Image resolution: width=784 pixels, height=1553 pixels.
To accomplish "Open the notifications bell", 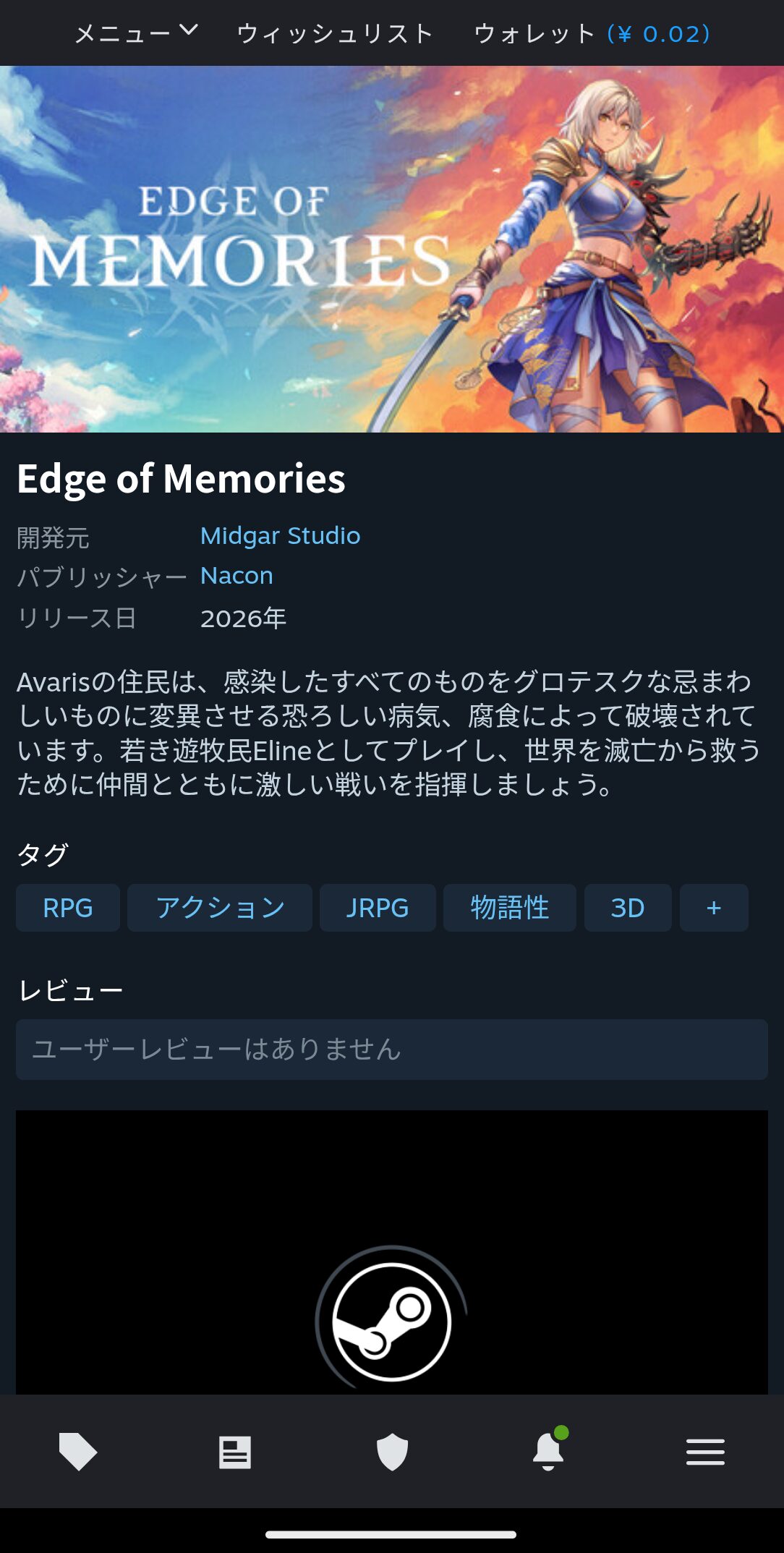I will (548, 1451).
